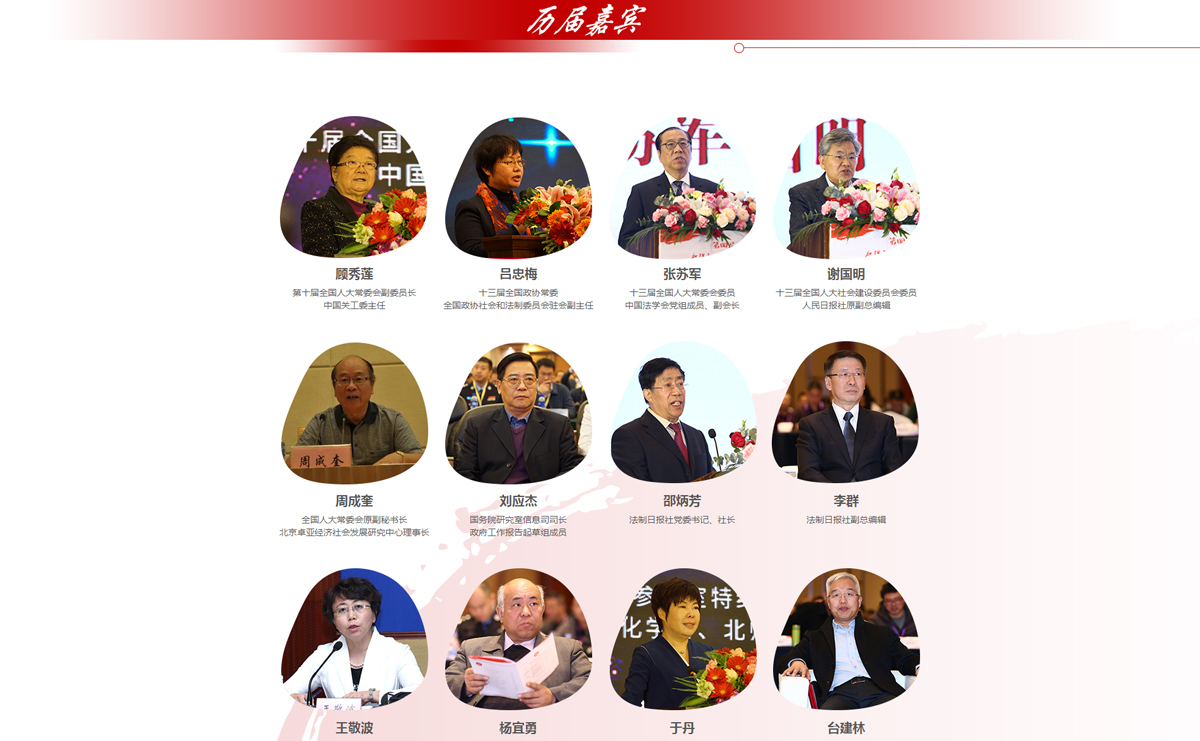This screenshot has width=1200, height=741.
Task: Select the 杨宜勇 guest photo
Action: pyautogui.click(x=518, y=640)
